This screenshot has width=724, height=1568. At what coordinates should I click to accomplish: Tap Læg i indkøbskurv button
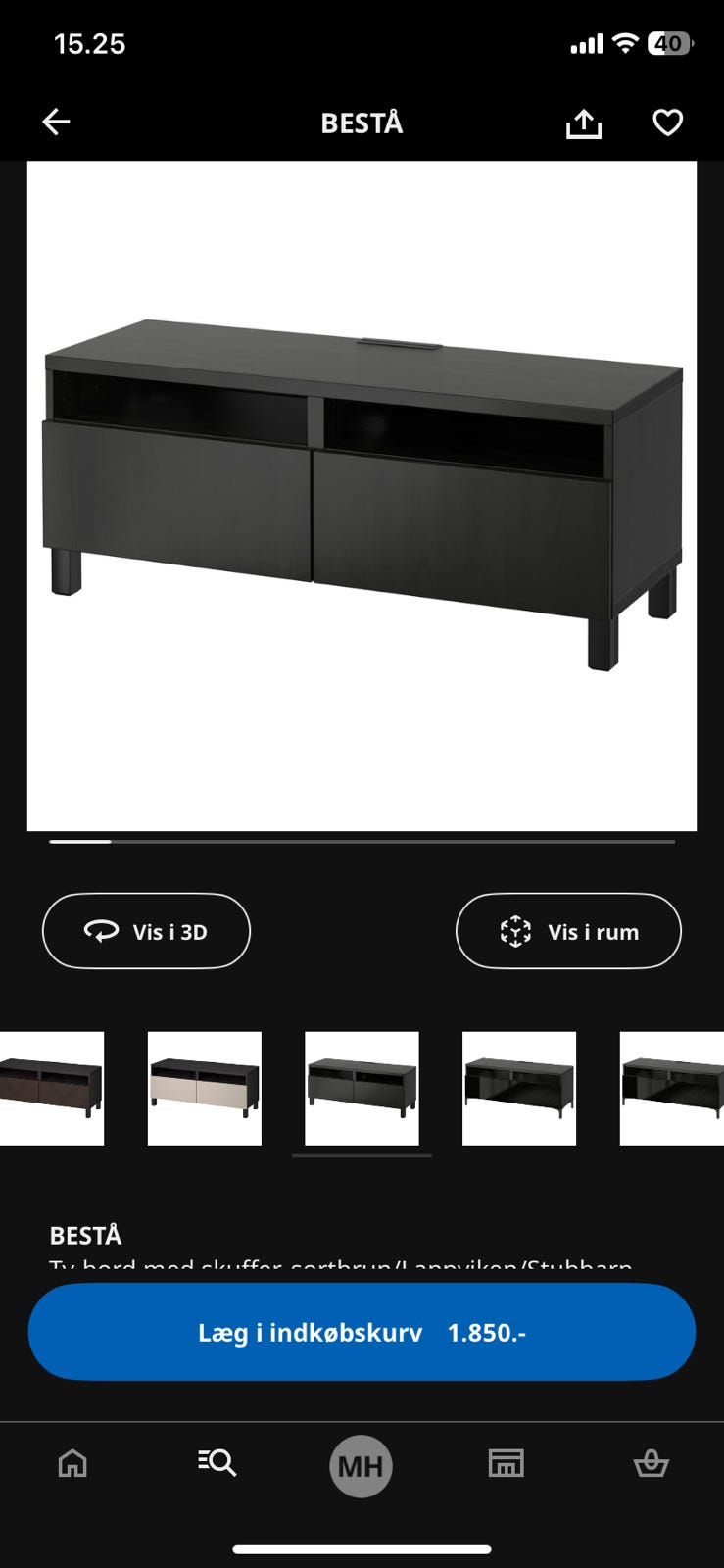362,1332
